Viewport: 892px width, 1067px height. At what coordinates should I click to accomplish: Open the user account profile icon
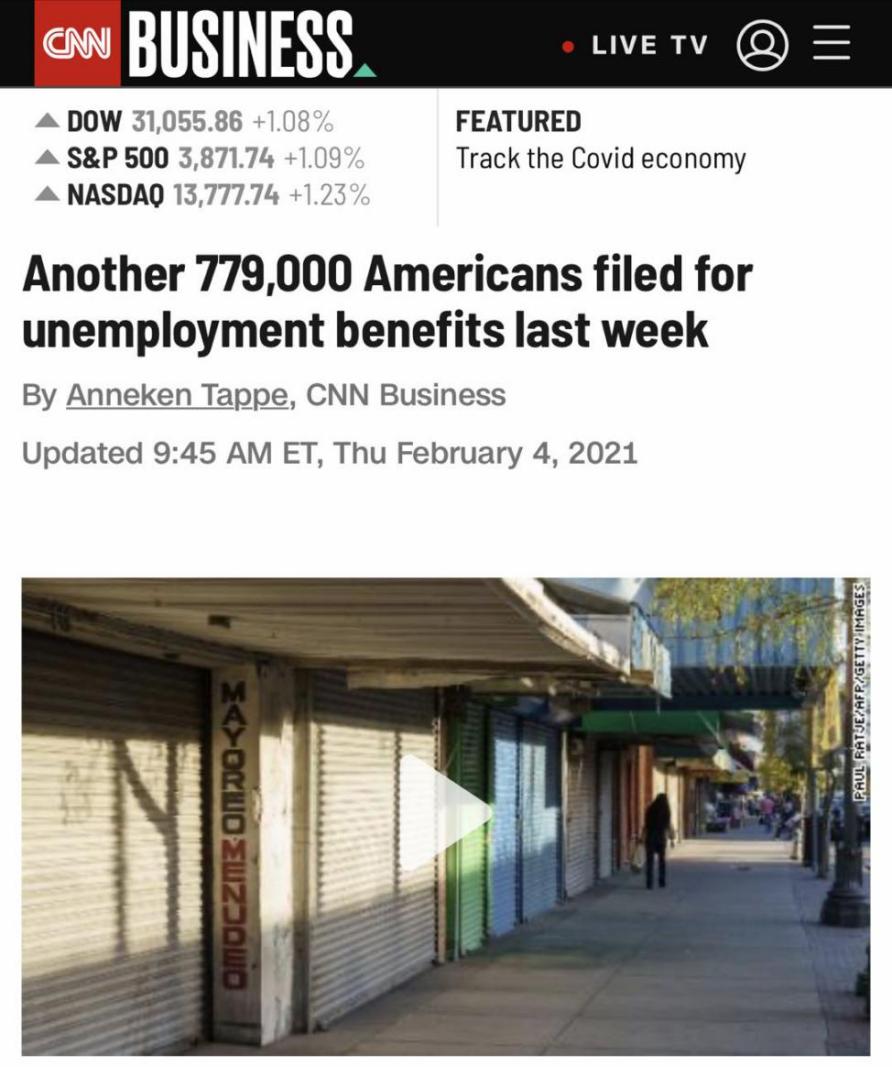[x=763, y=45]
